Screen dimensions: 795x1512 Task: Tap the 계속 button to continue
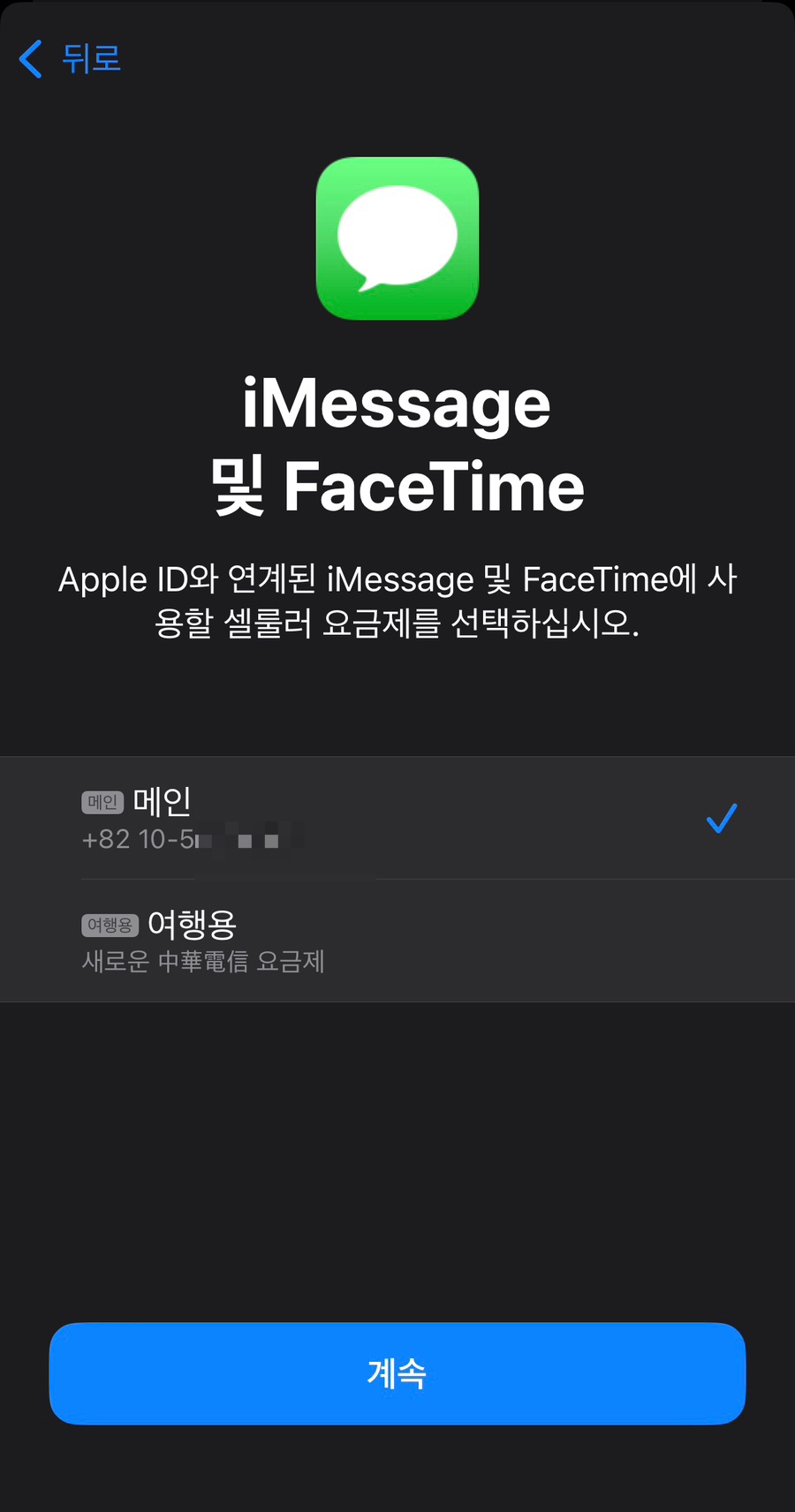coord(397,1373)
